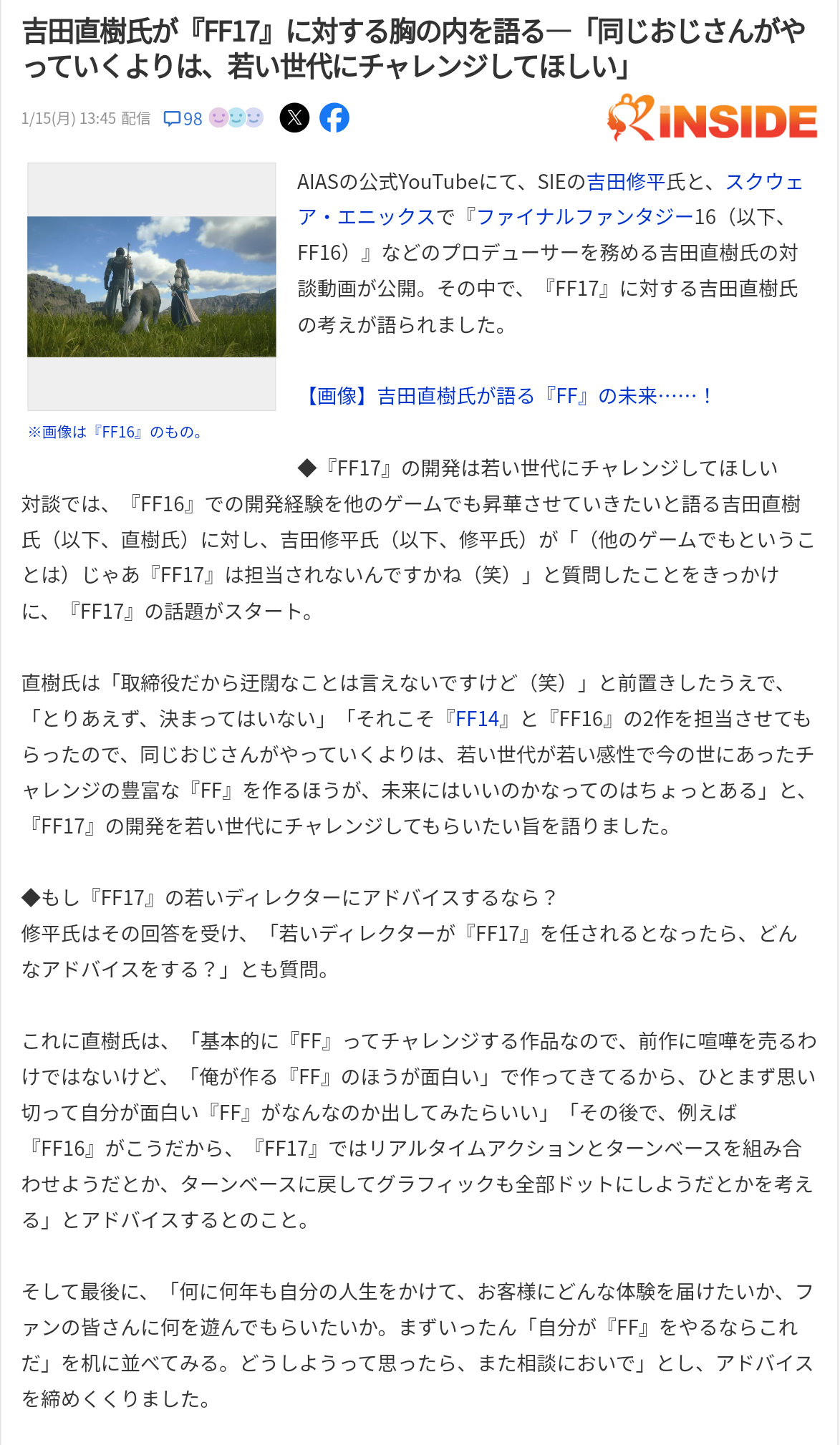840x1445 pixels.
Task: Open the 98 comments
Action: click(183, 118)
